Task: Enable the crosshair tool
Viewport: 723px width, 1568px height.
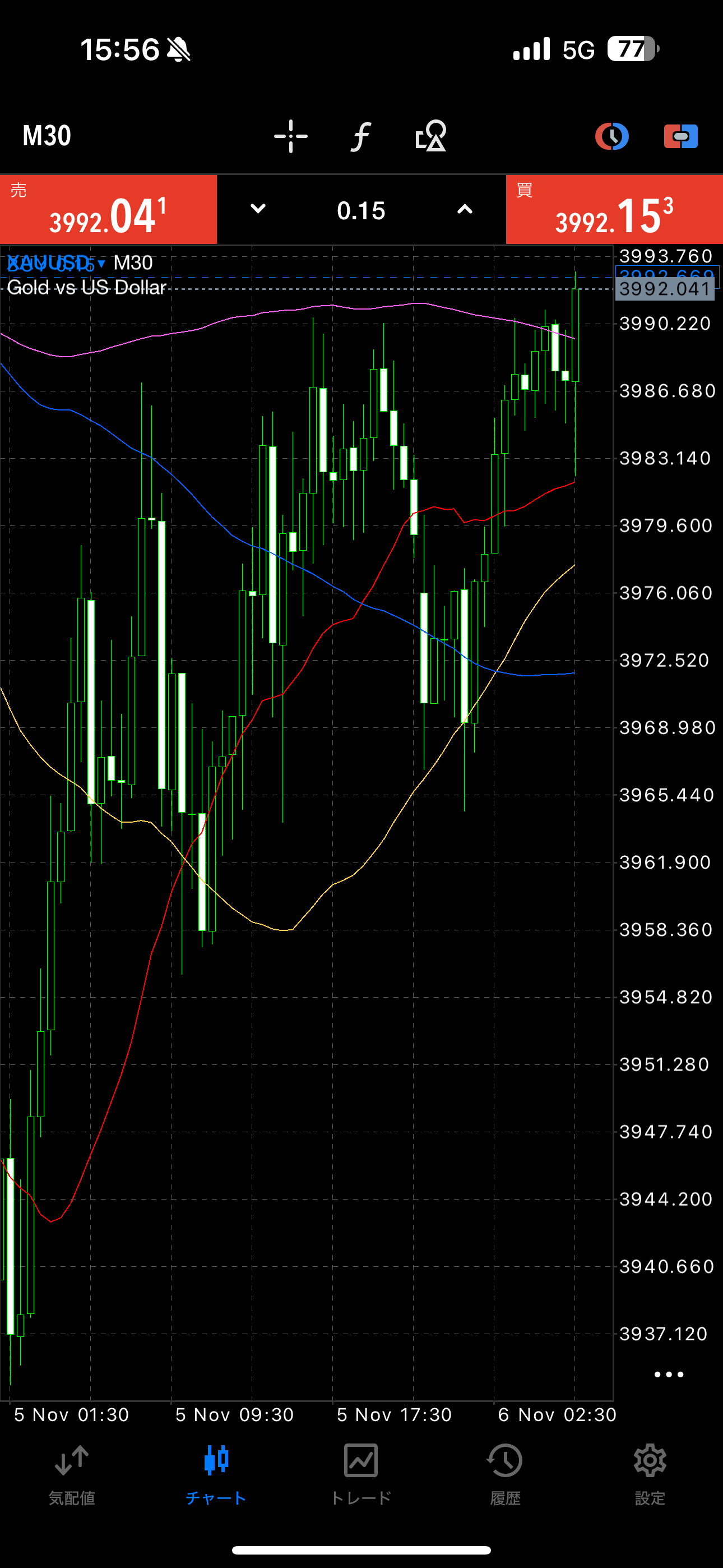Action: (x=290, y=136)
